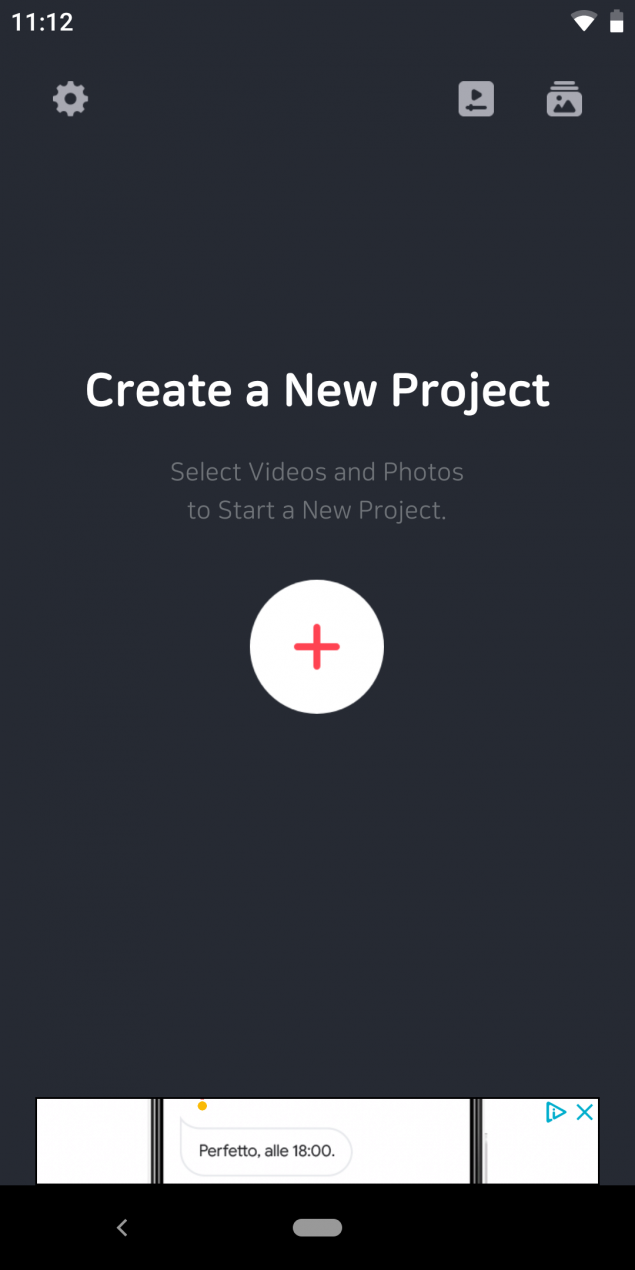Close the ad banner
This screenshot has height=1270, width=635.
[585, 1112]
